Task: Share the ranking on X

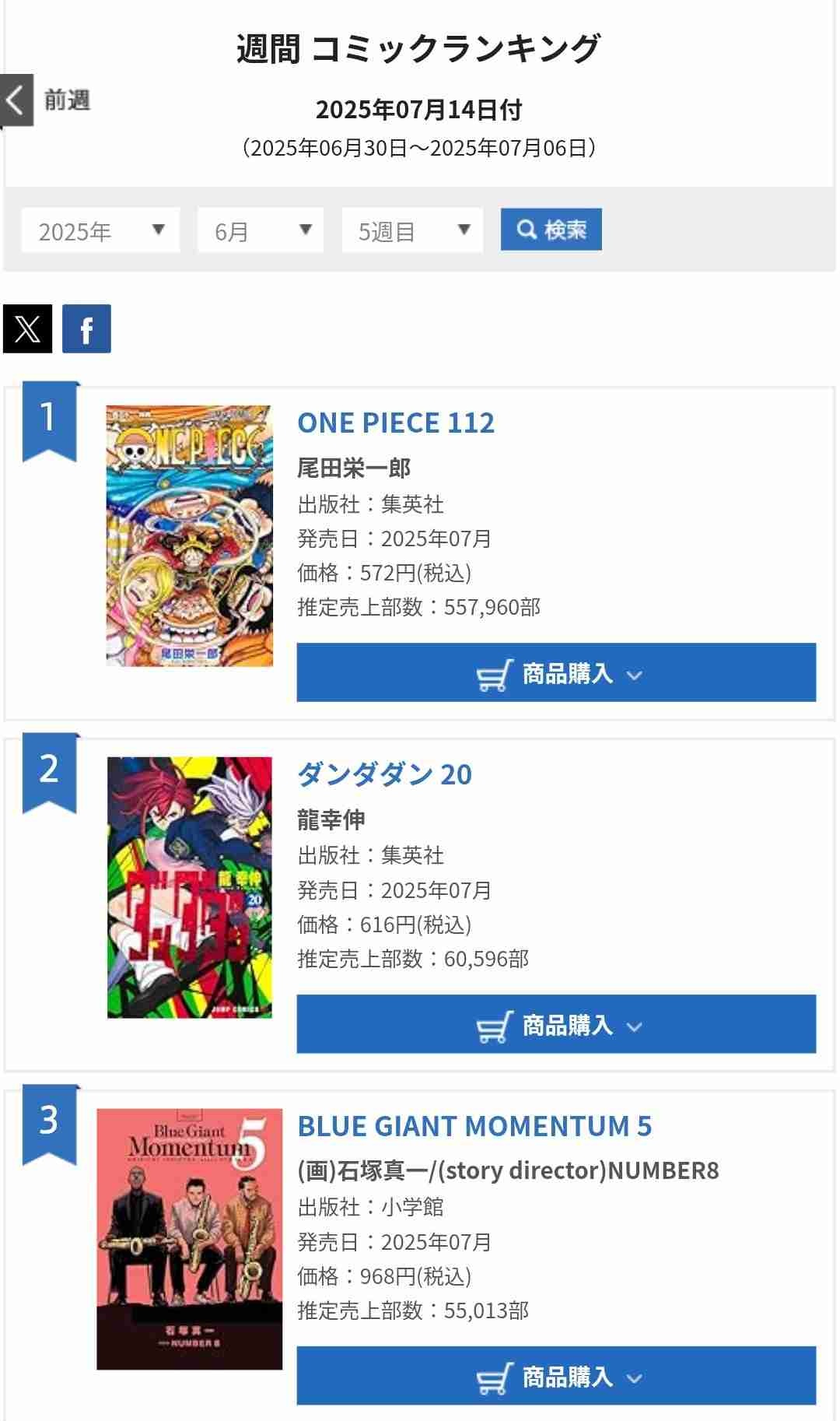Action: 27,328
